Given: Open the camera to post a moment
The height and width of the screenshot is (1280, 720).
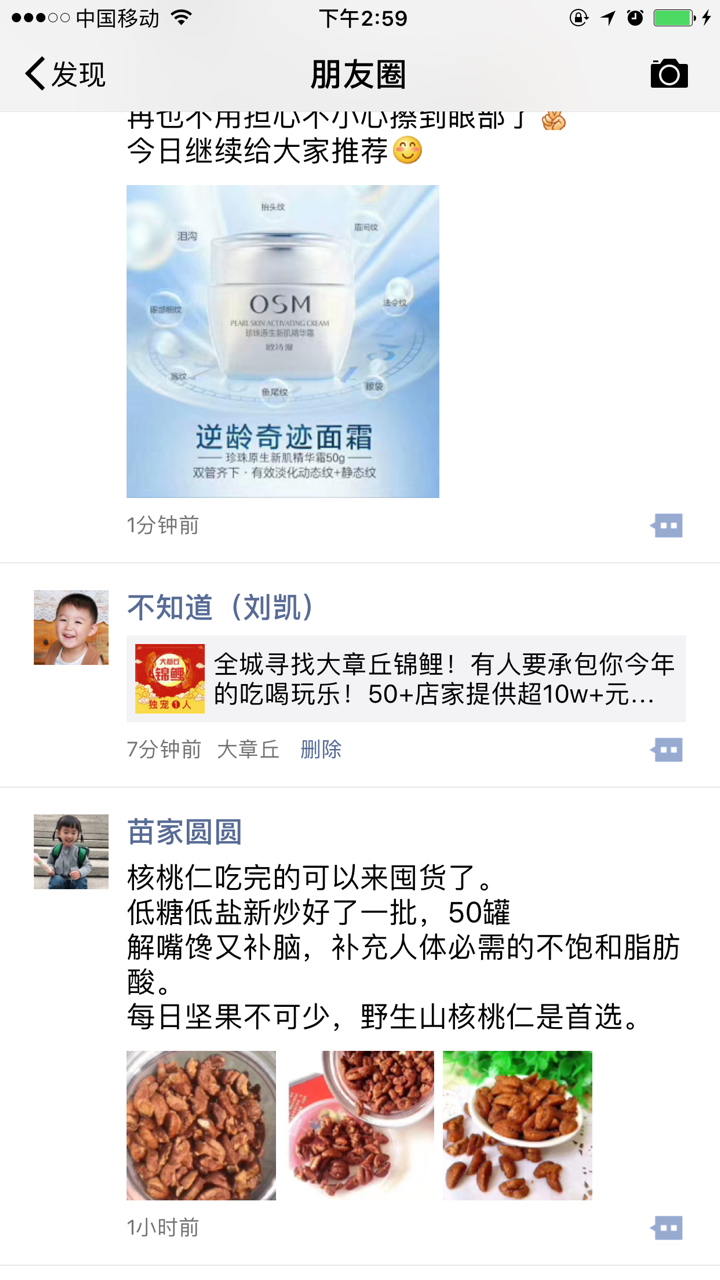Looking at the screenshot, I should [669, 74].
